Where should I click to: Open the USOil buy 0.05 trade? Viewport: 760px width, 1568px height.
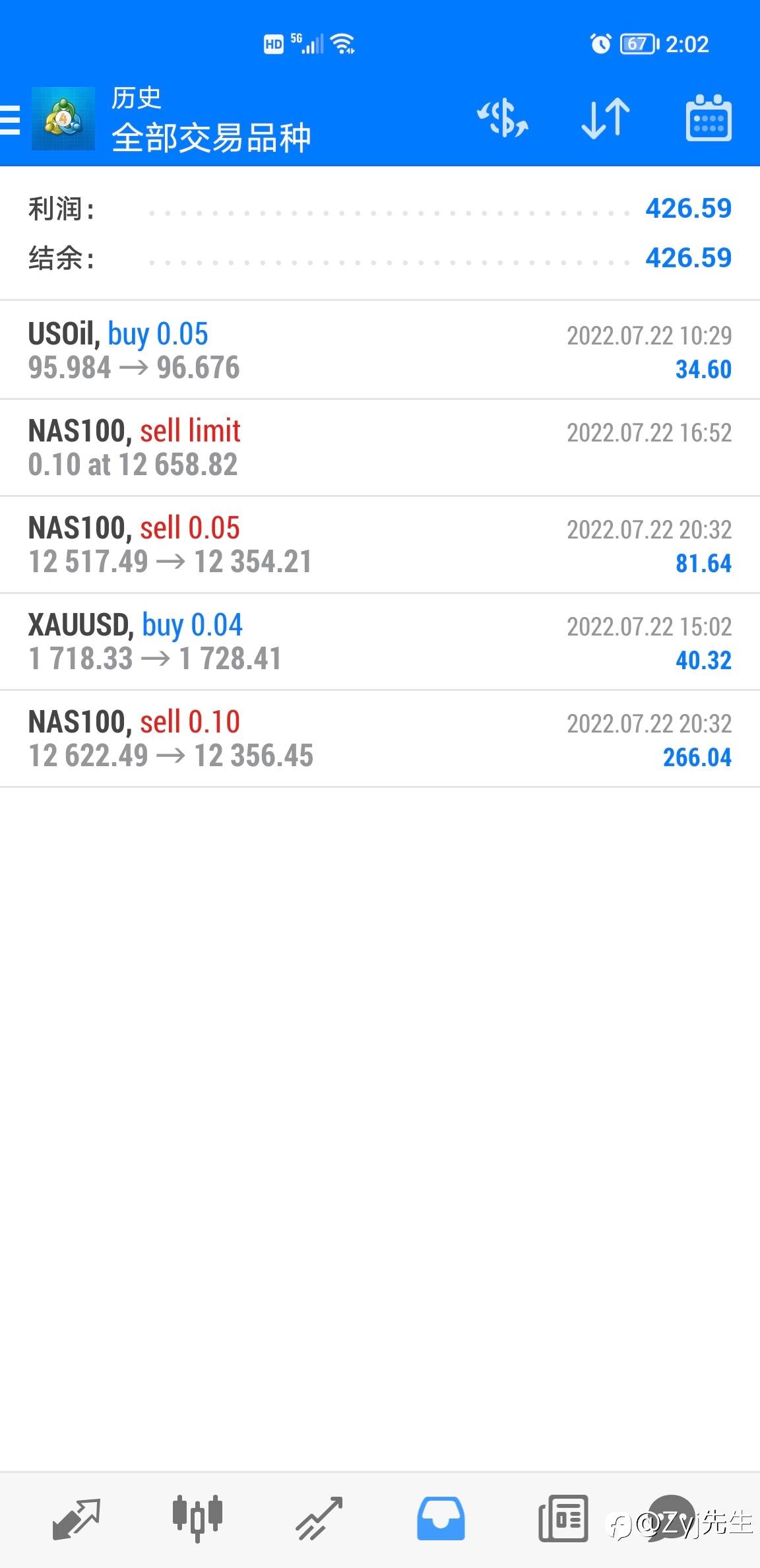coord(380,350)
